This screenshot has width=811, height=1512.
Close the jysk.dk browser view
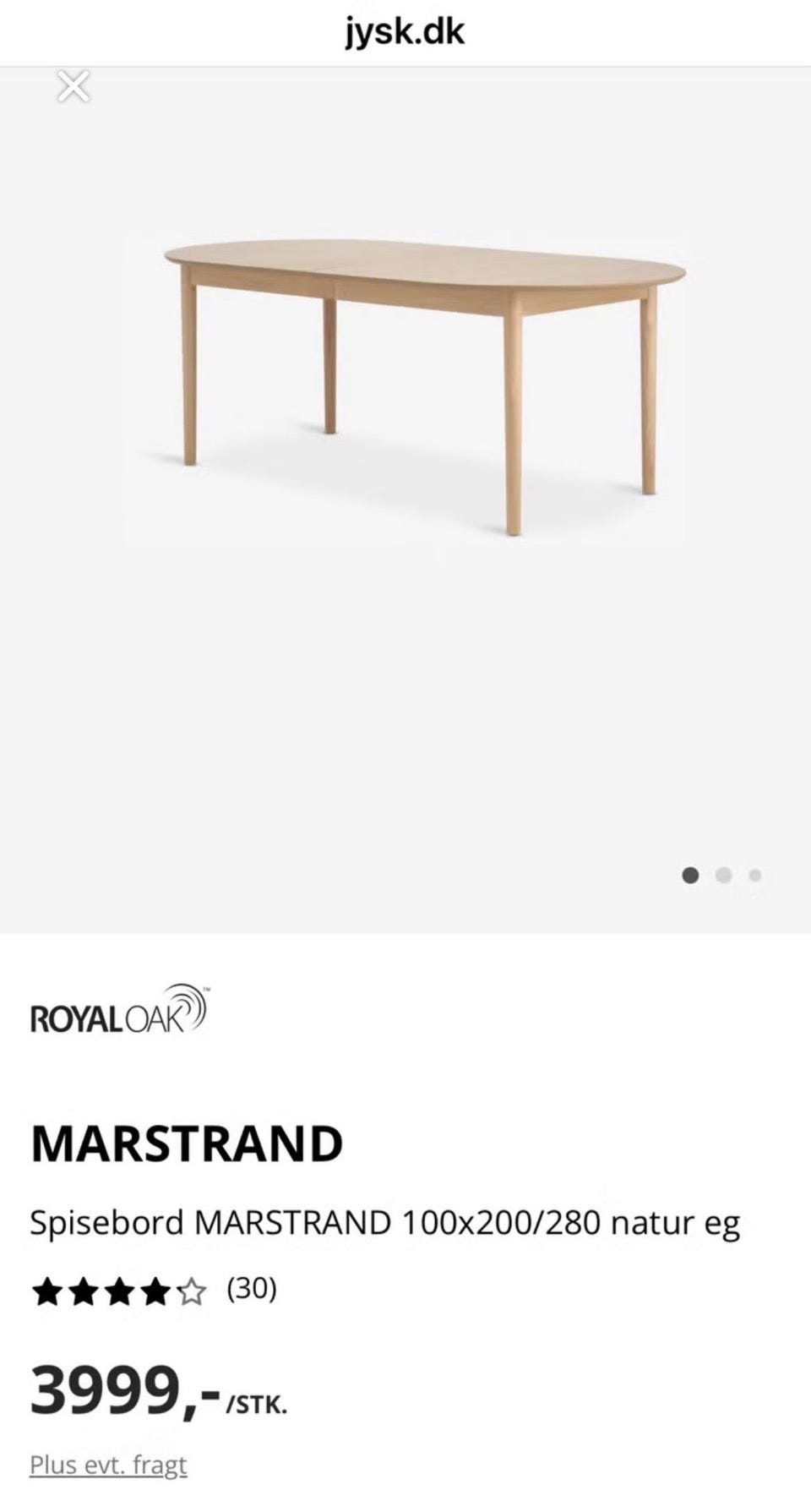(x=73, y=86)
